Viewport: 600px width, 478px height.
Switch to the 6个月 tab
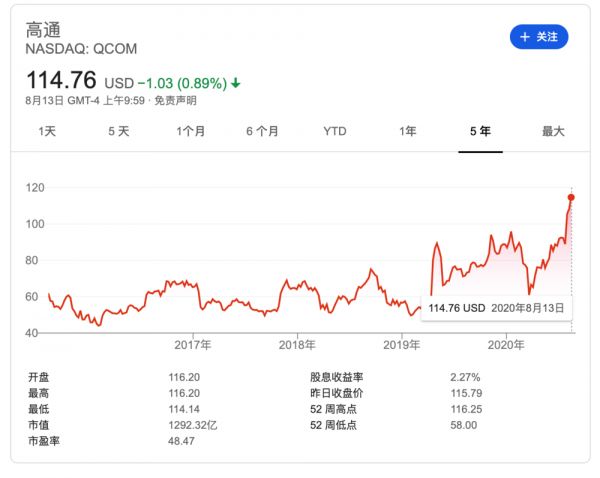tap(262, 131)
